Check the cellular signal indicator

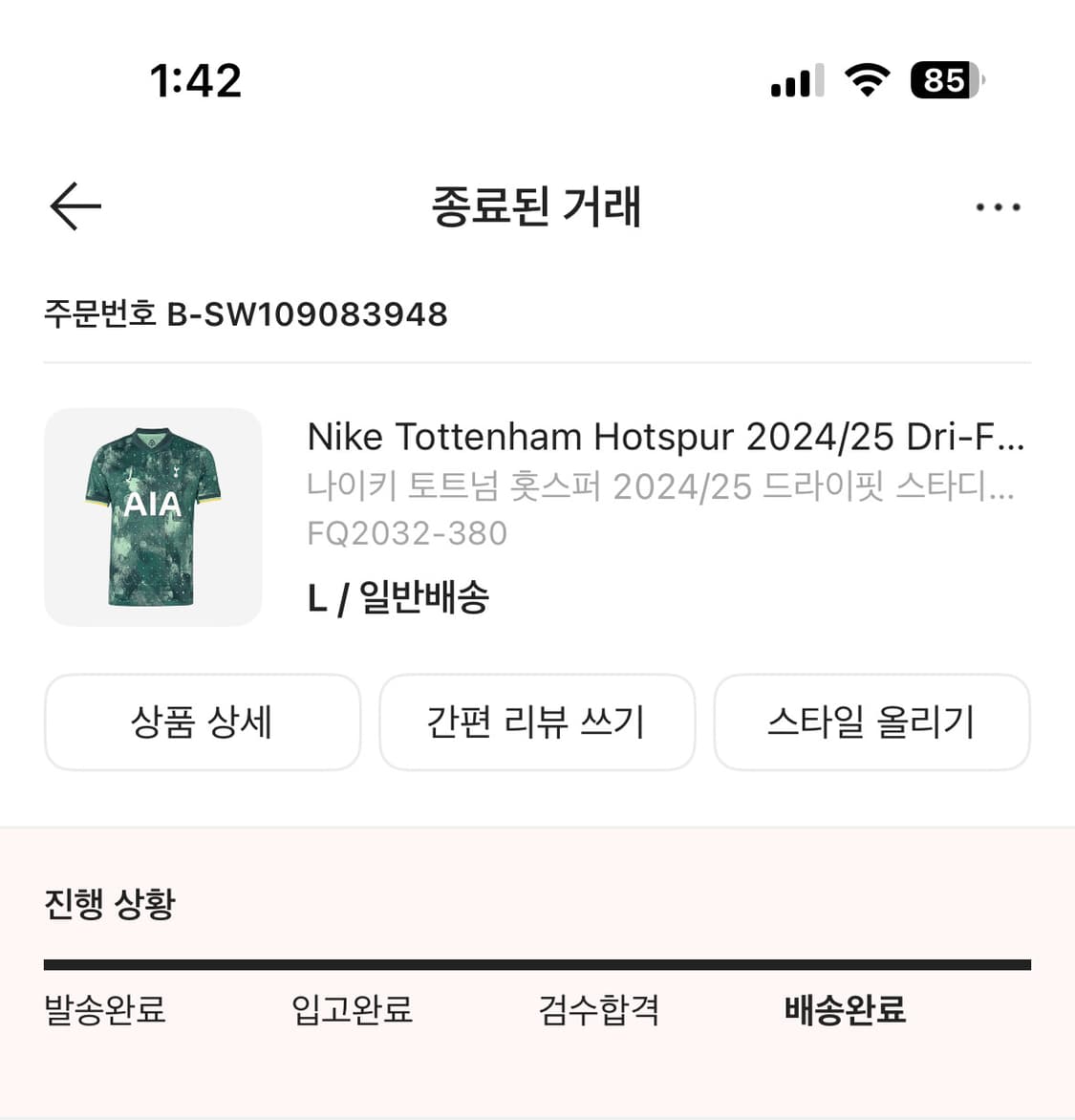(796, 81)
